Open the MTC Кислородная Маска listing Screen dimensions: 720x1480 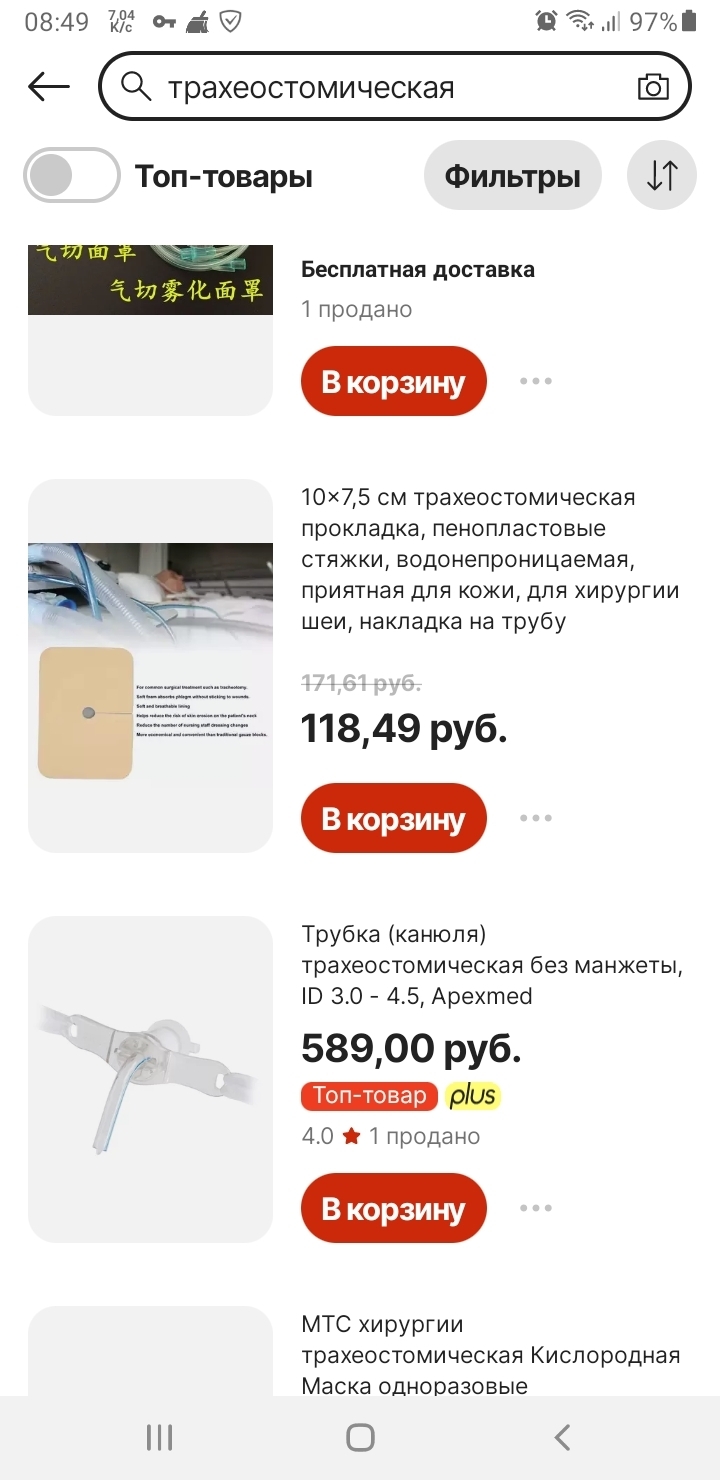(490, 1355)
